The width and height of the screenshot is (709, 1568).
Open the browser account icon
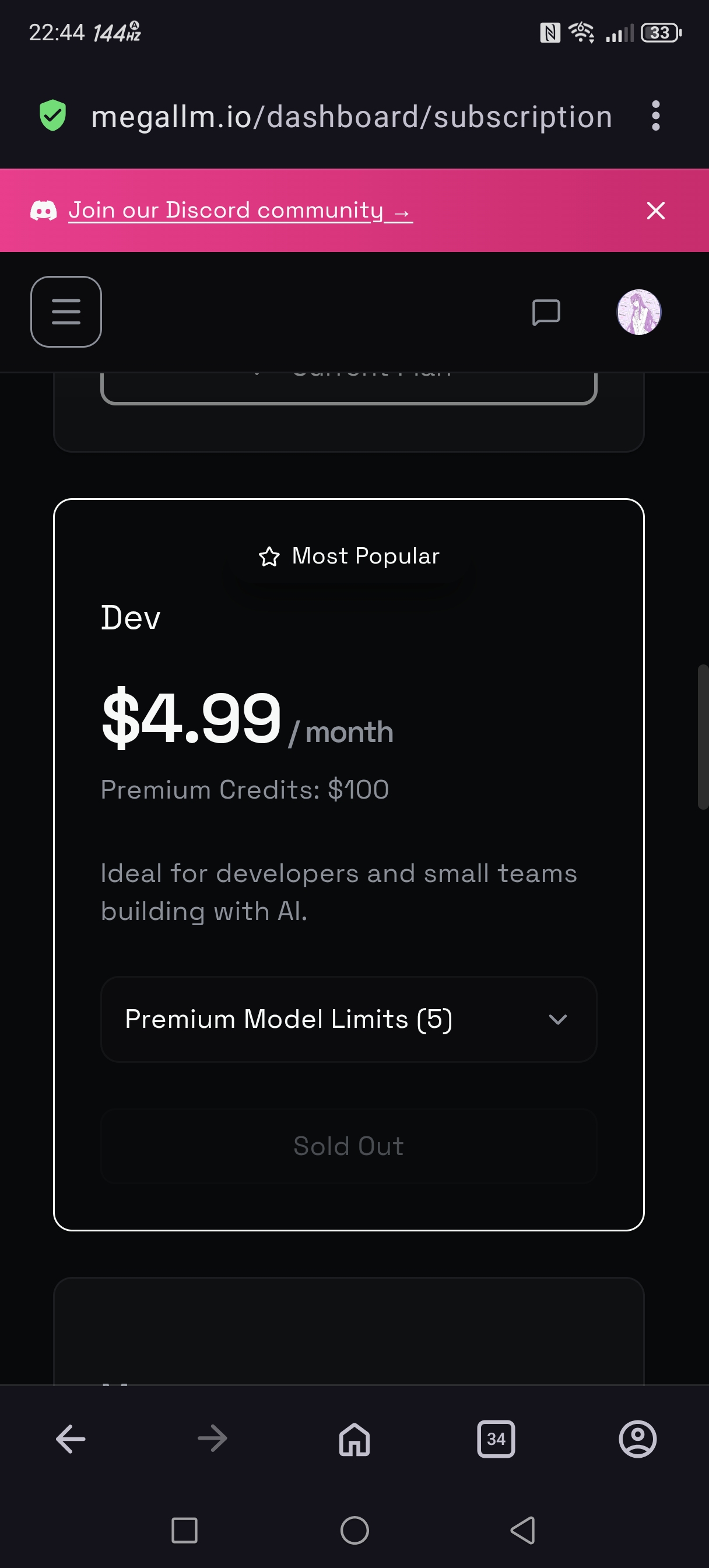click(x=638, y=1439)
